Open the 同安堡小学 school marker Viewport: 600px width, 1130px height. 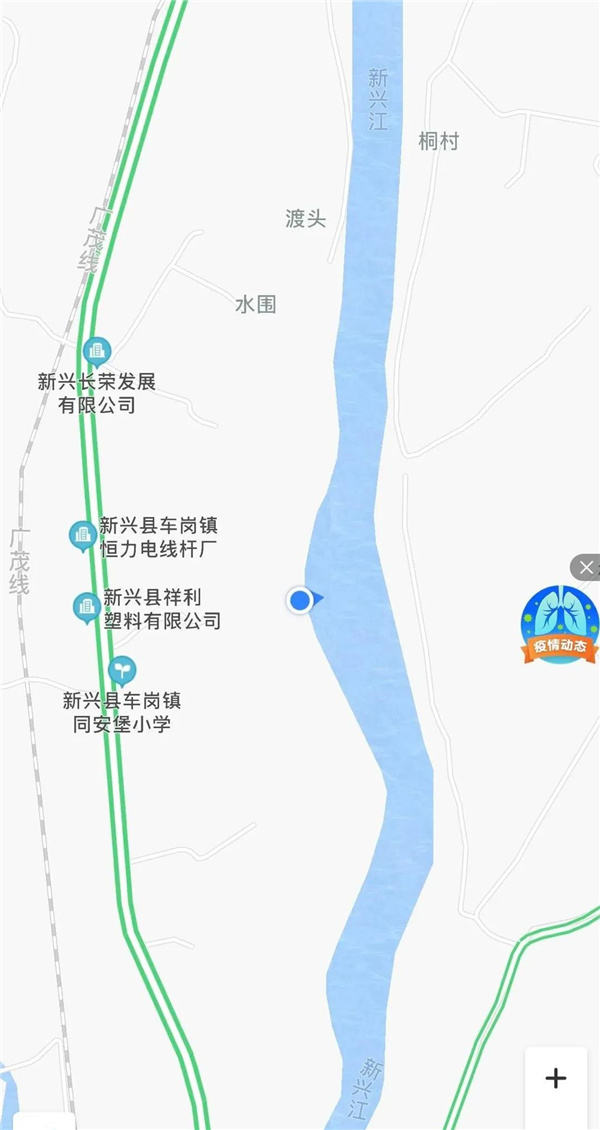click(122, 669)
